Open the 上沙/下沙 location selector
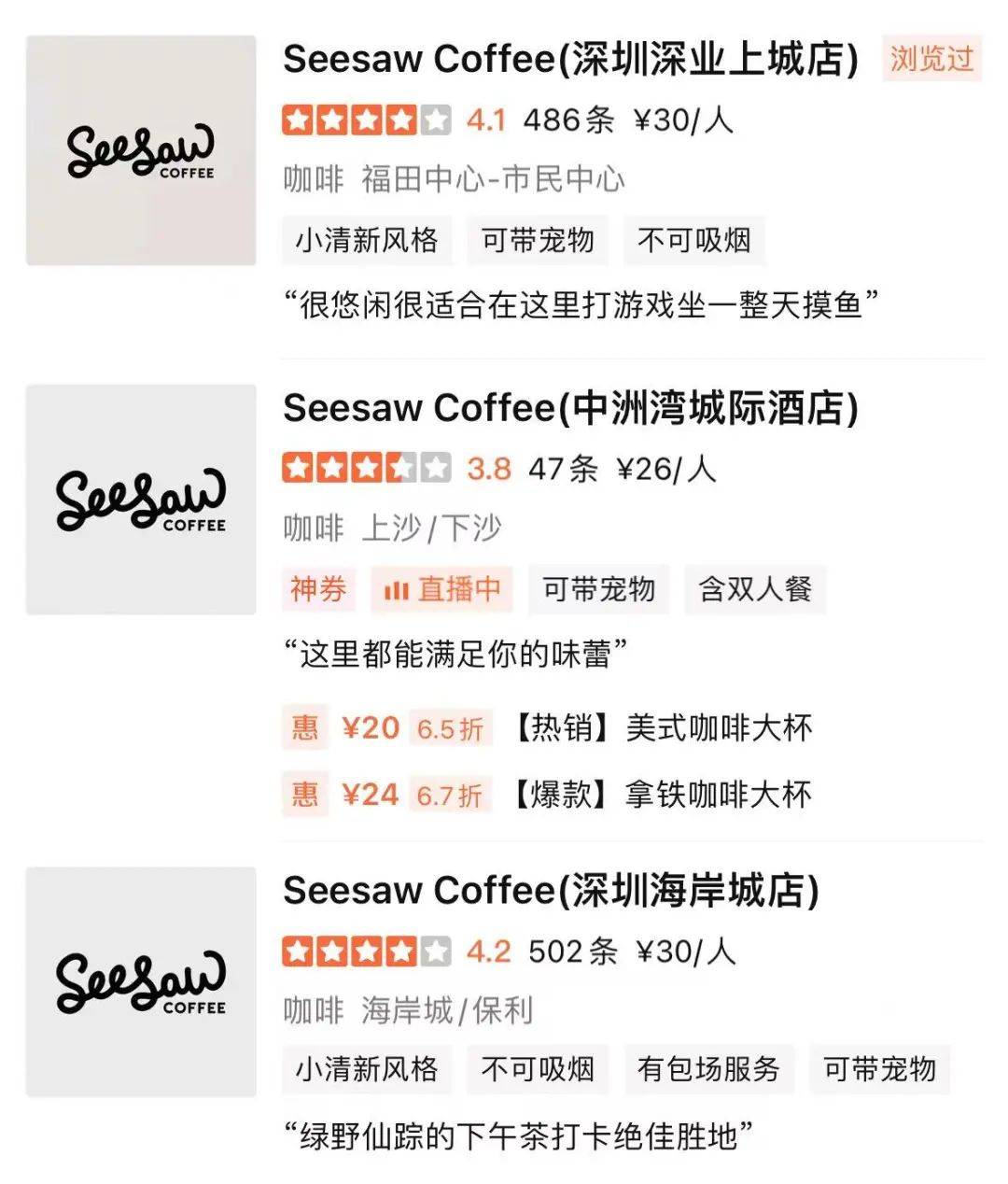Screen dimensions: 1008x1184 [x=432, y=528]
